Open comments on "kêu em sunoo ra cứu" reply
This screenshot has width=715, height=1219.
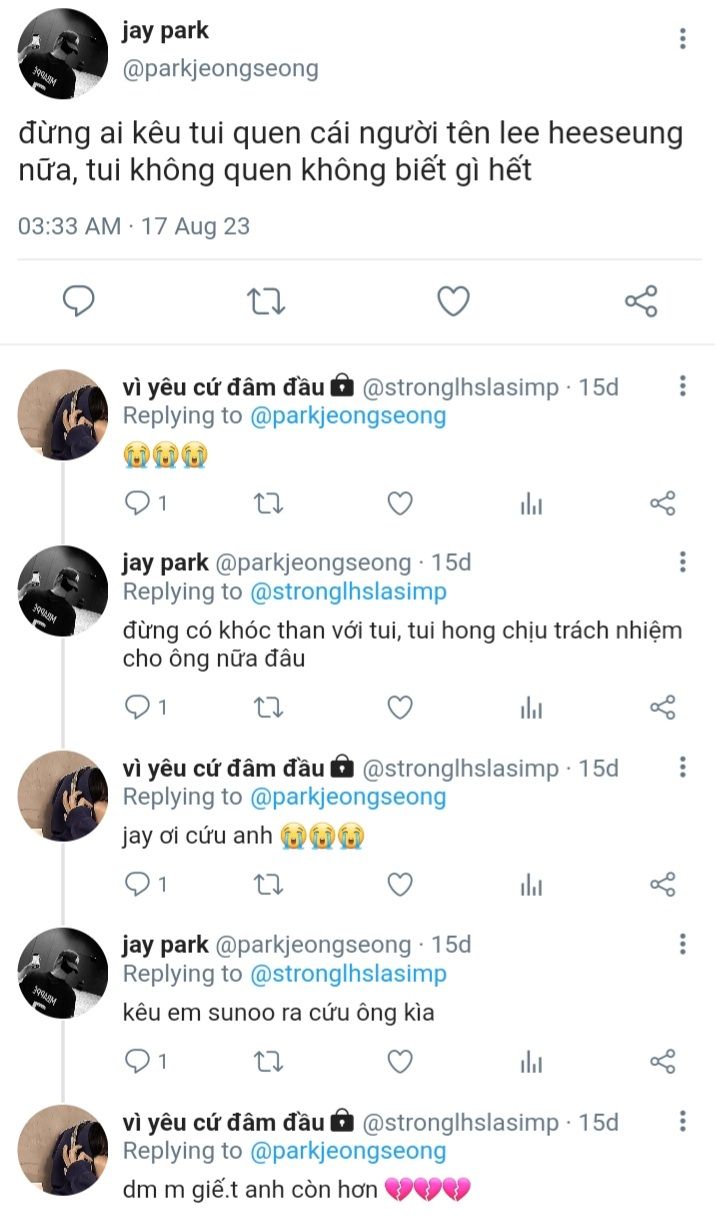137,1061
